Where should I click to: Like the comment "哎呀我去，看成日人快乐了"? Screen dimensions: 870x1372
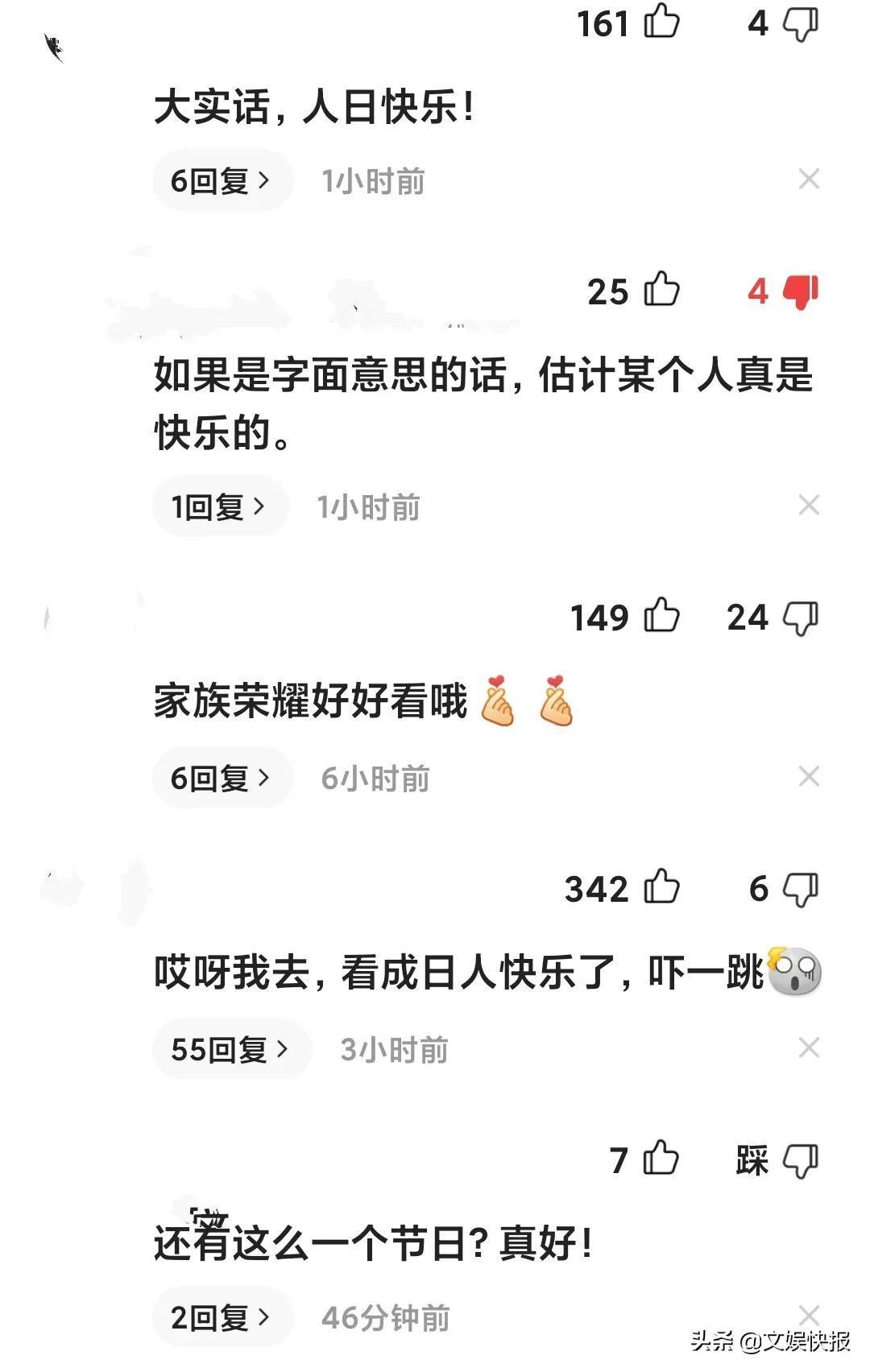[661, 888]
